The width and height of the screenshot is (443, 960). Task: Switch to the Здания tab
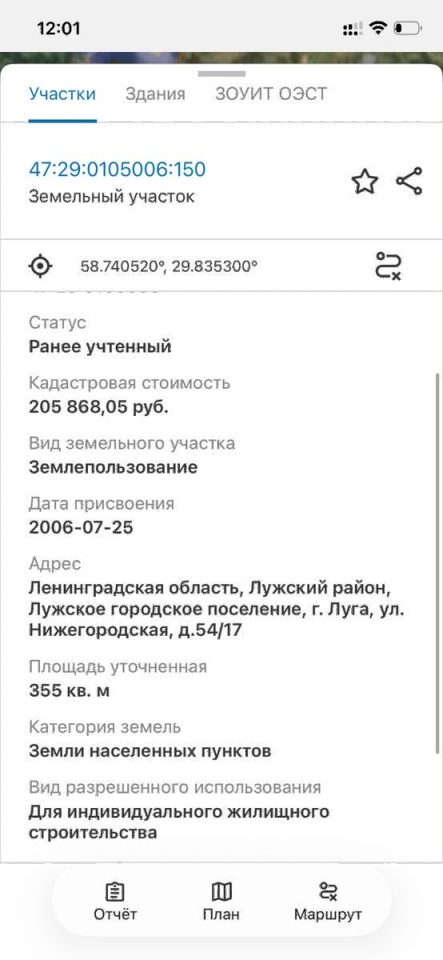[x=155, y=94]
